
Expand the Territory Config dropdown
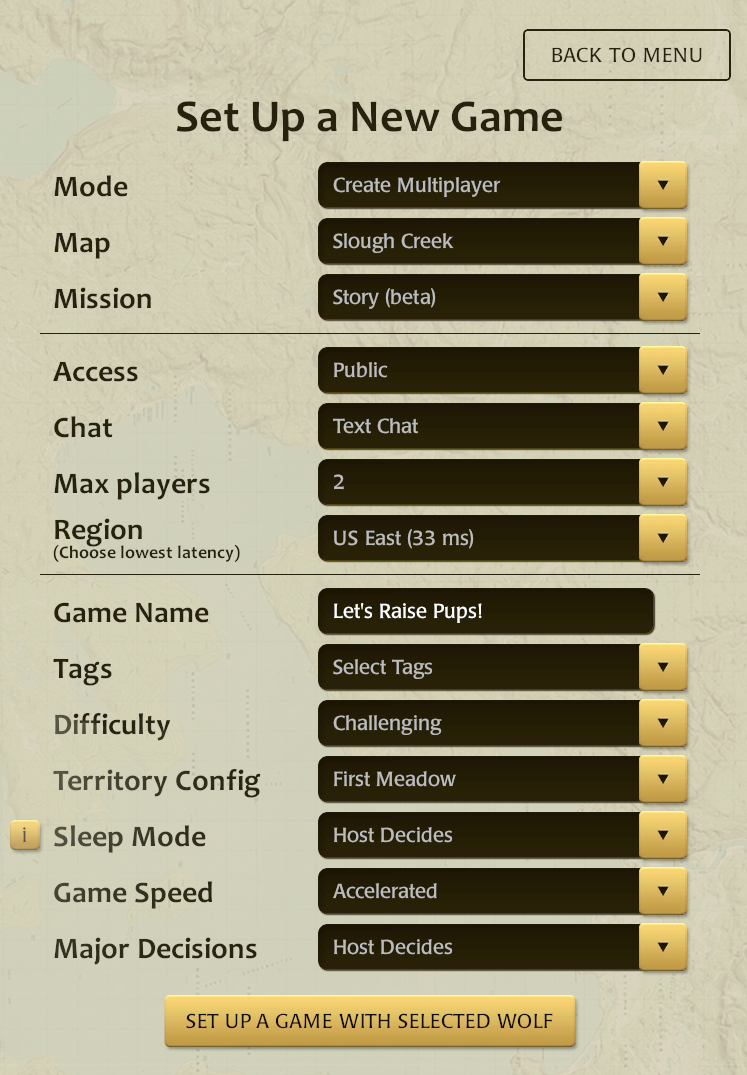[502, 779]
